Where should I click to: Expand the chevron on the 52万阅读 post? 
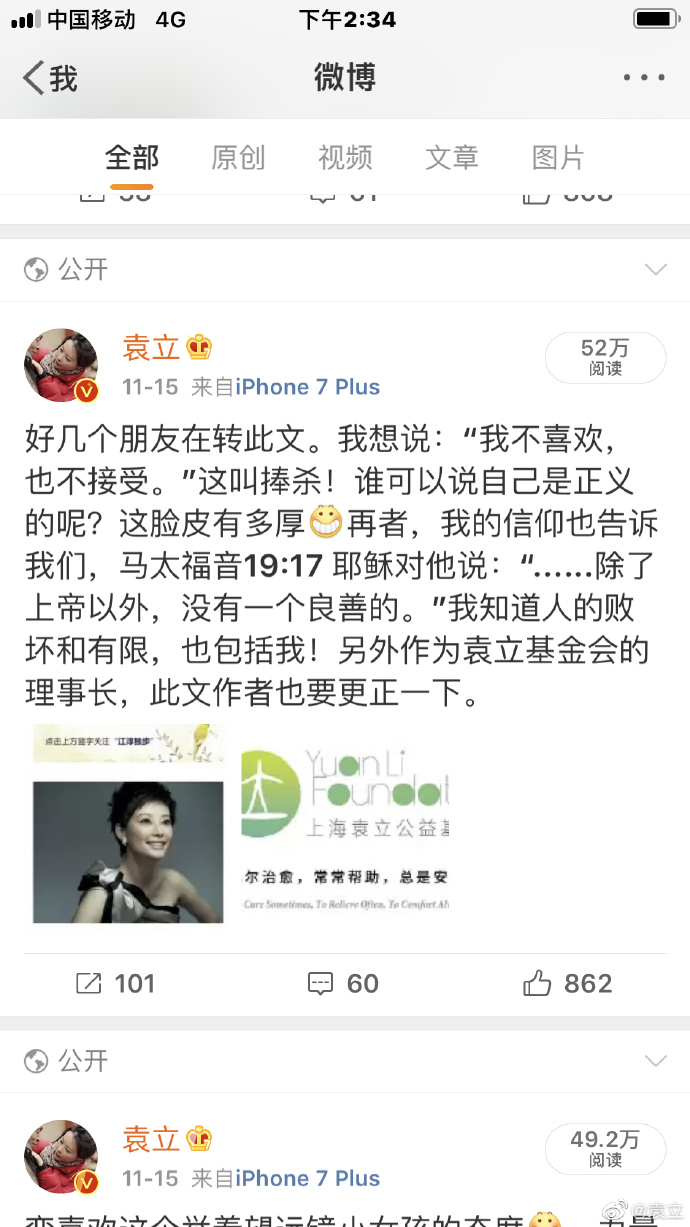[x=656, y=270]
